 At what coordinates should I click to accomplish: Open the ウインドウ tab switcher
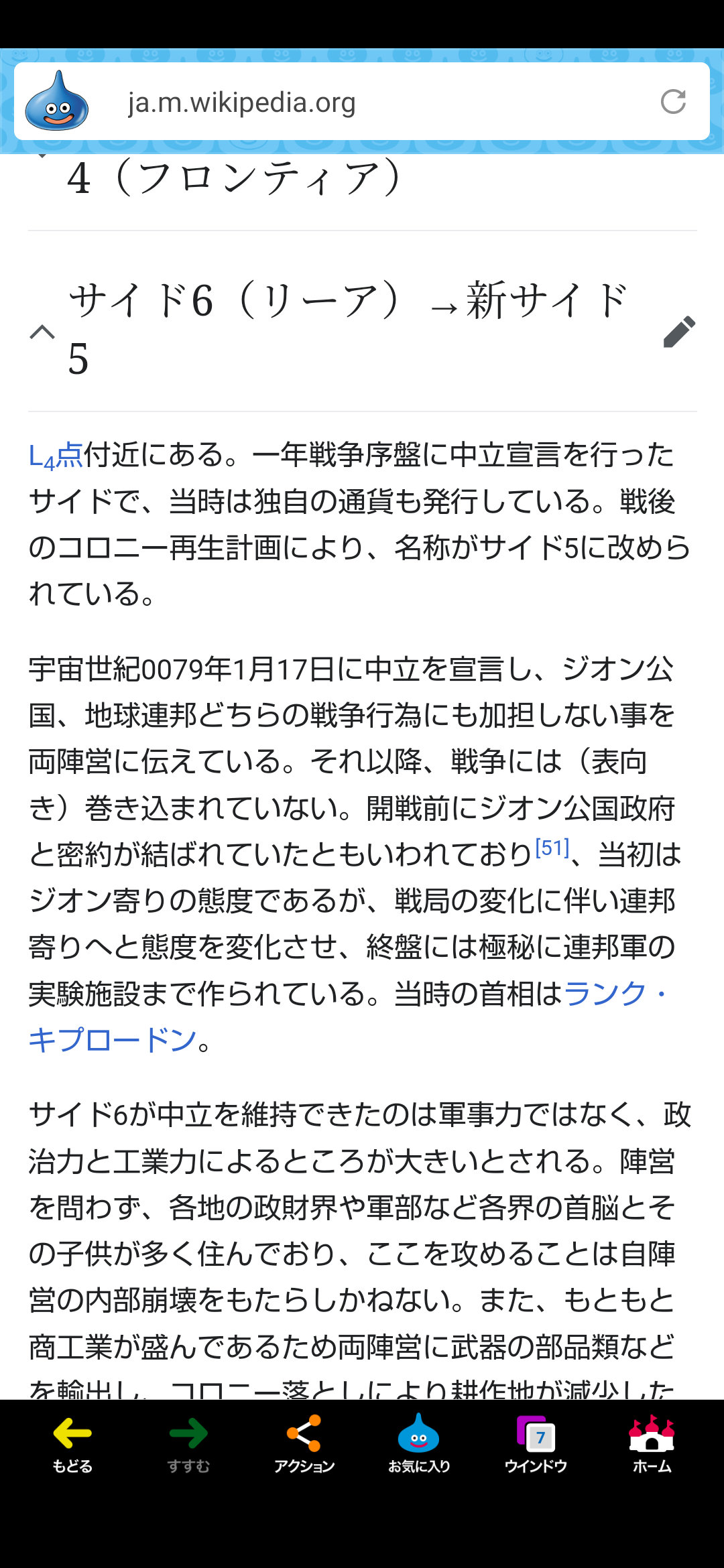point(536,1443)
